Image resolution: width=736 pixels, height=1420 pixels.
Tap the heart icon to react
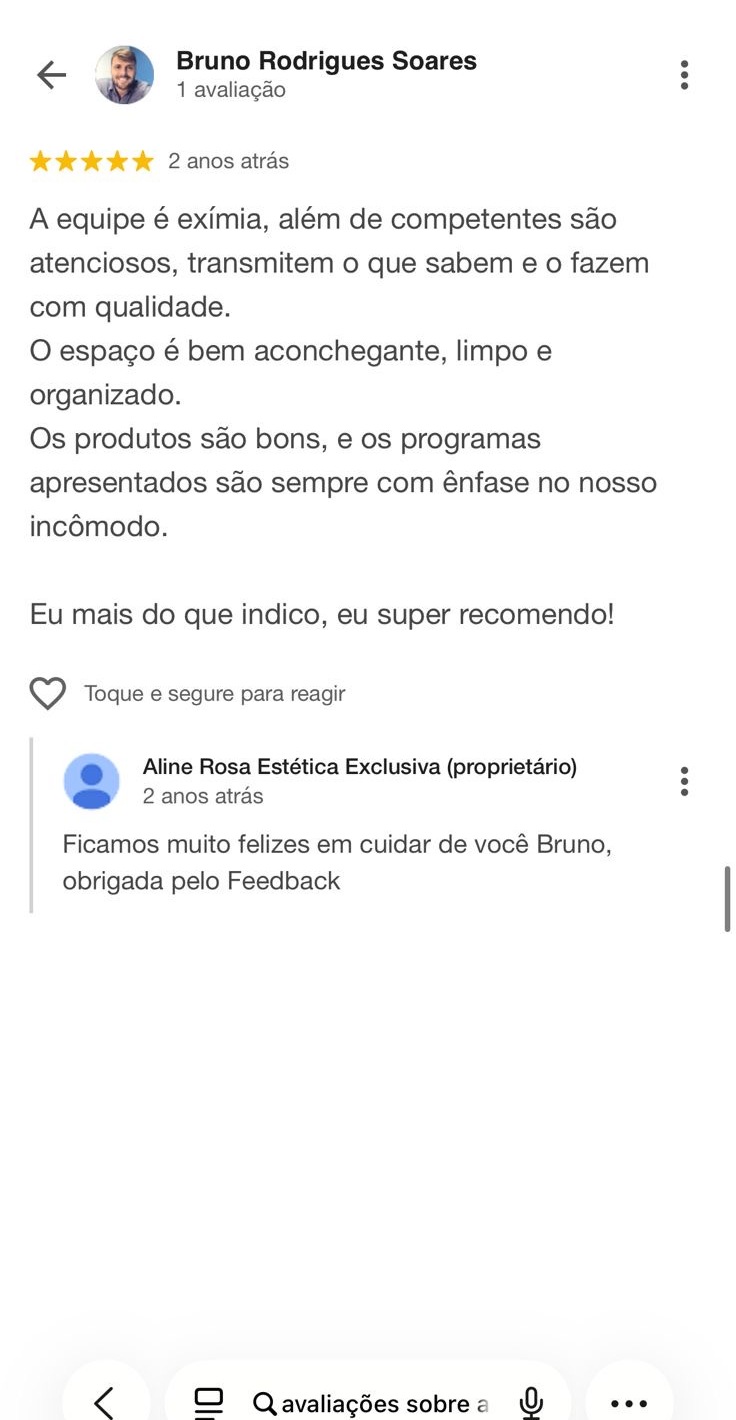[x=47, y=693]
